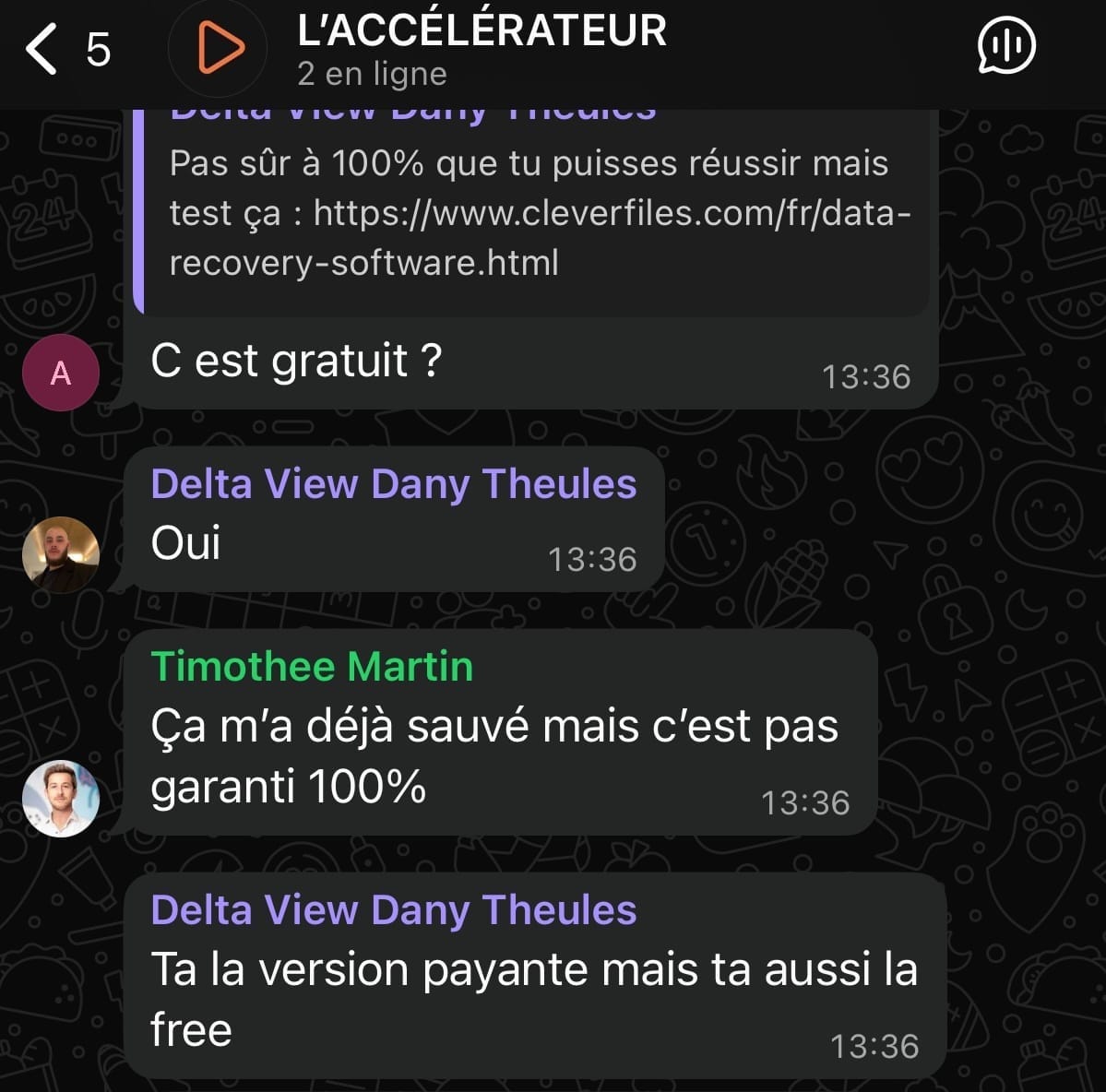View profile picture A next to "C est gratuit ?"

point(61,374)
